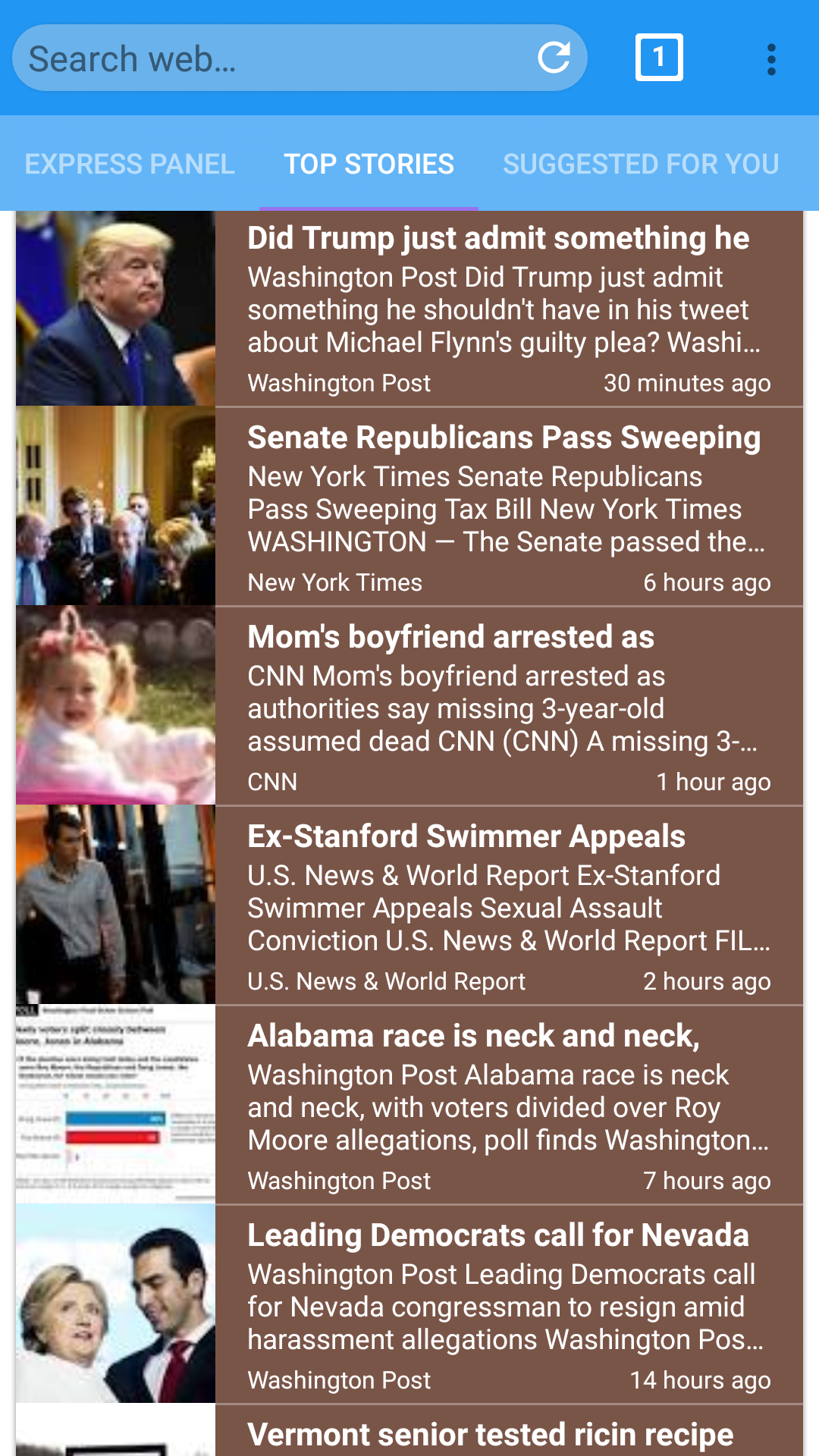Go to the Suggested For You tab
819x1456 pixels.
(641, 164)
